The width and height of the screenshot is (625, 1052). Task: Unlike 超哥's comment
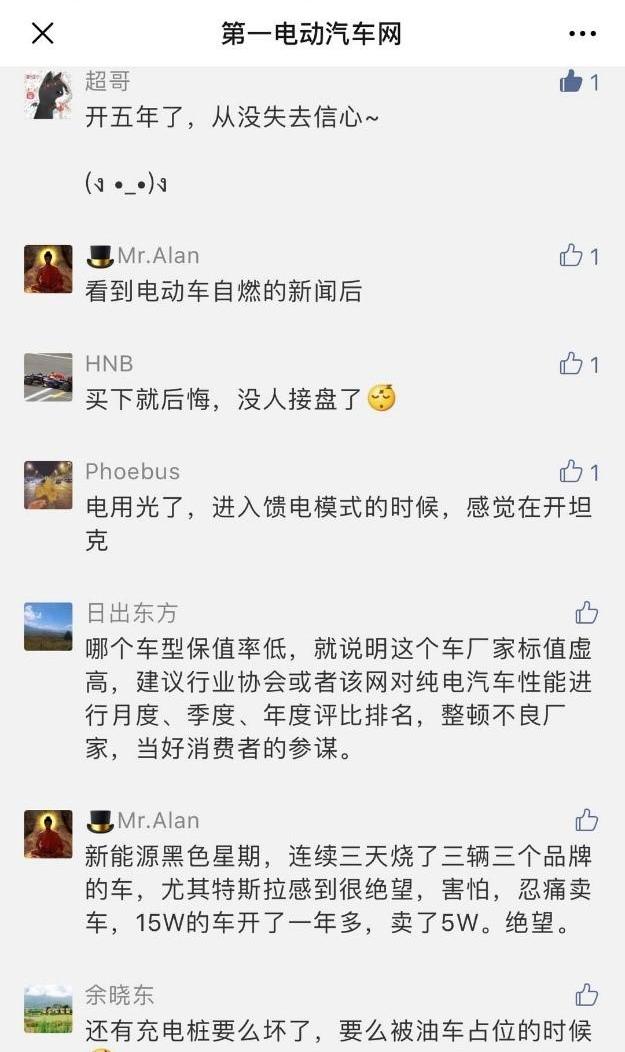pyautogui.click(x=572, y=82)
